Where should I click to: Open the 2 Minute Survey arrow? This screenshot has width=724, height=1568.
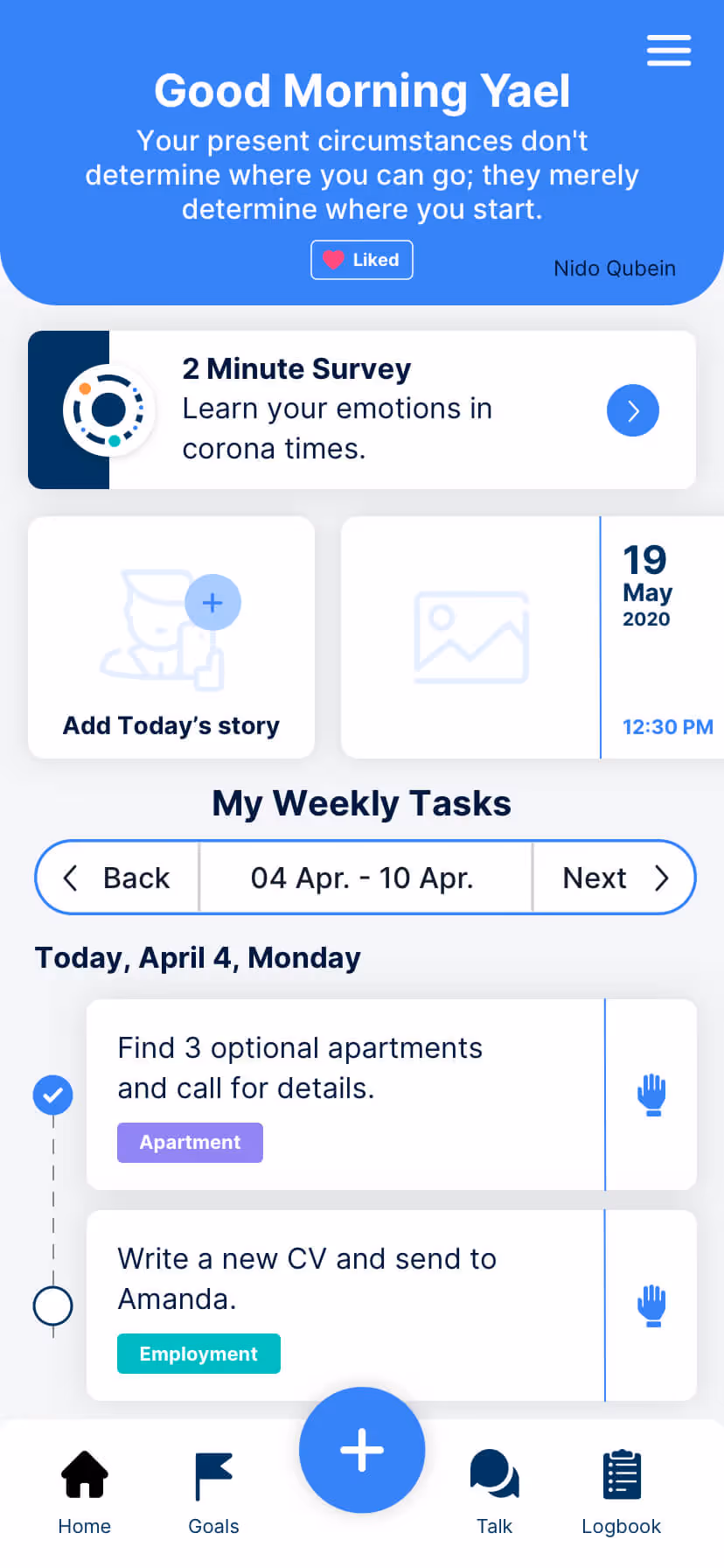(633, 410)
